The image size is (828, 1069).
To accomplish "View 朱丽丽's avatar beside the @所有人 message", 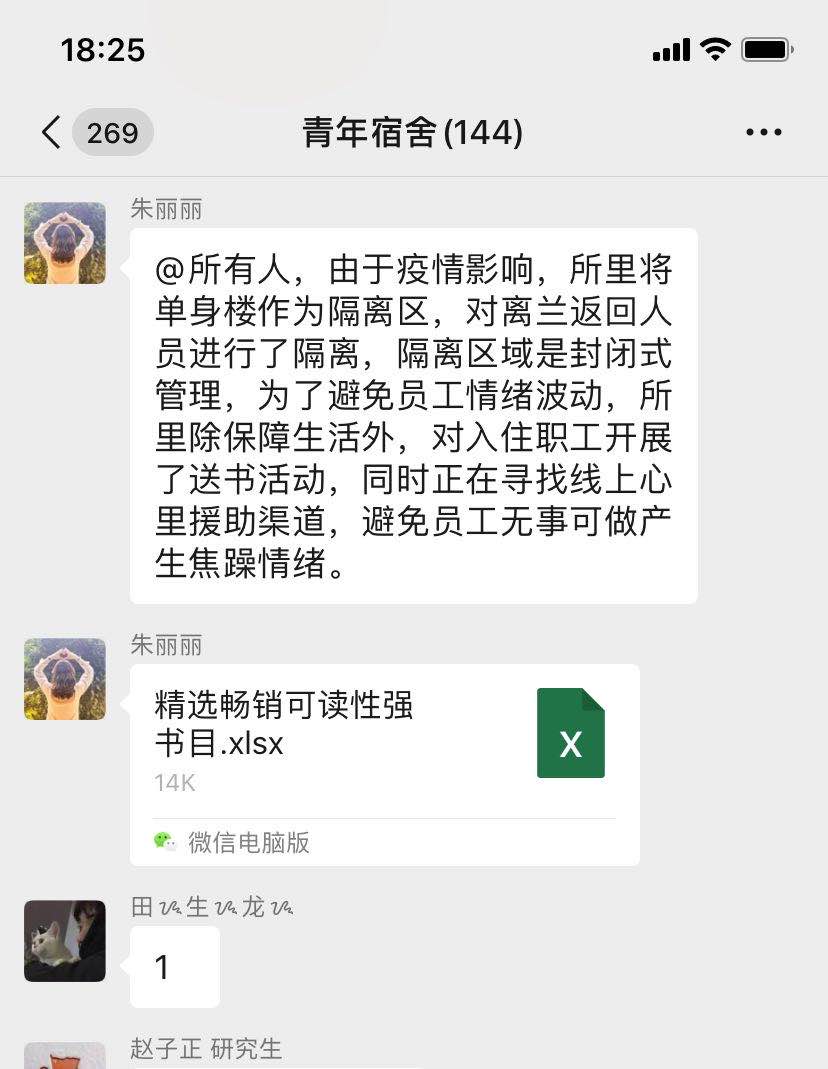I will pos(65,243).
